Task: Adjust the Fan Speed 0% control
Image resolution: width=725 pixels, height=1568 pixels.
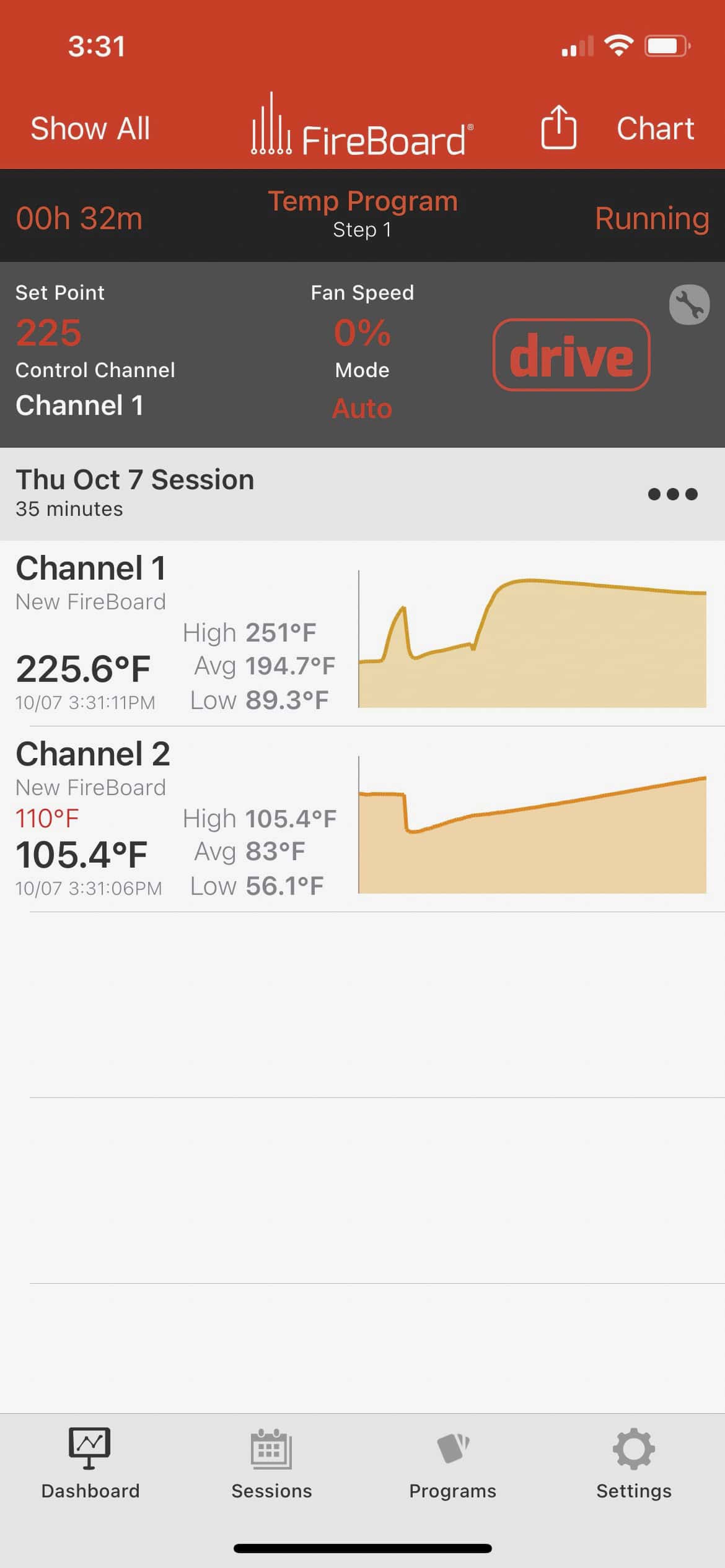Action: (x=362, y=334)
